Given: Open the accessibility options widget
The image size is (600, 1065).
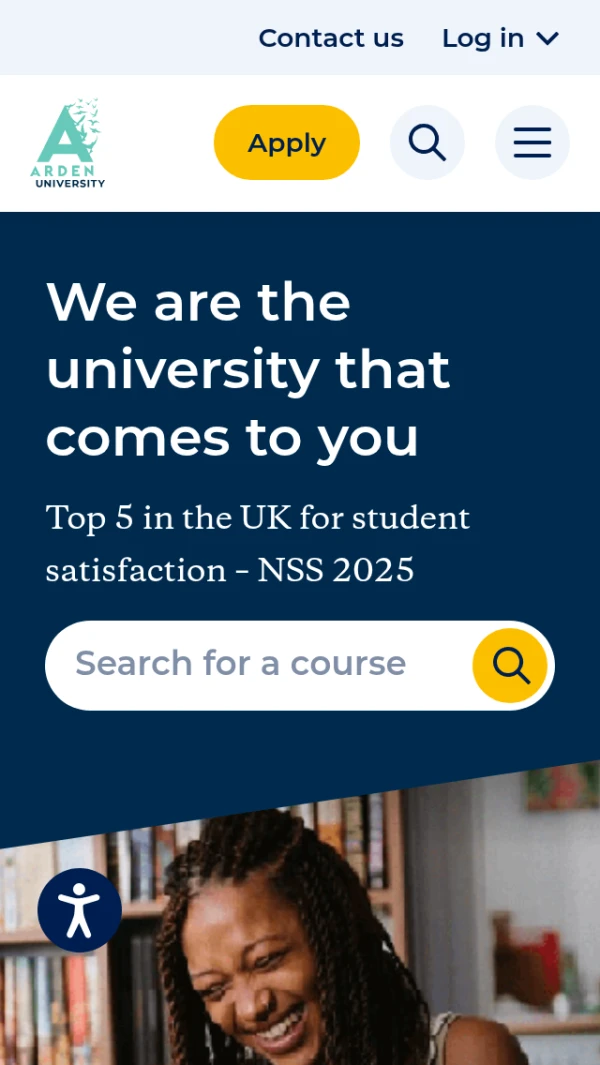Looking at the screenshot, I should coord(80,910).
